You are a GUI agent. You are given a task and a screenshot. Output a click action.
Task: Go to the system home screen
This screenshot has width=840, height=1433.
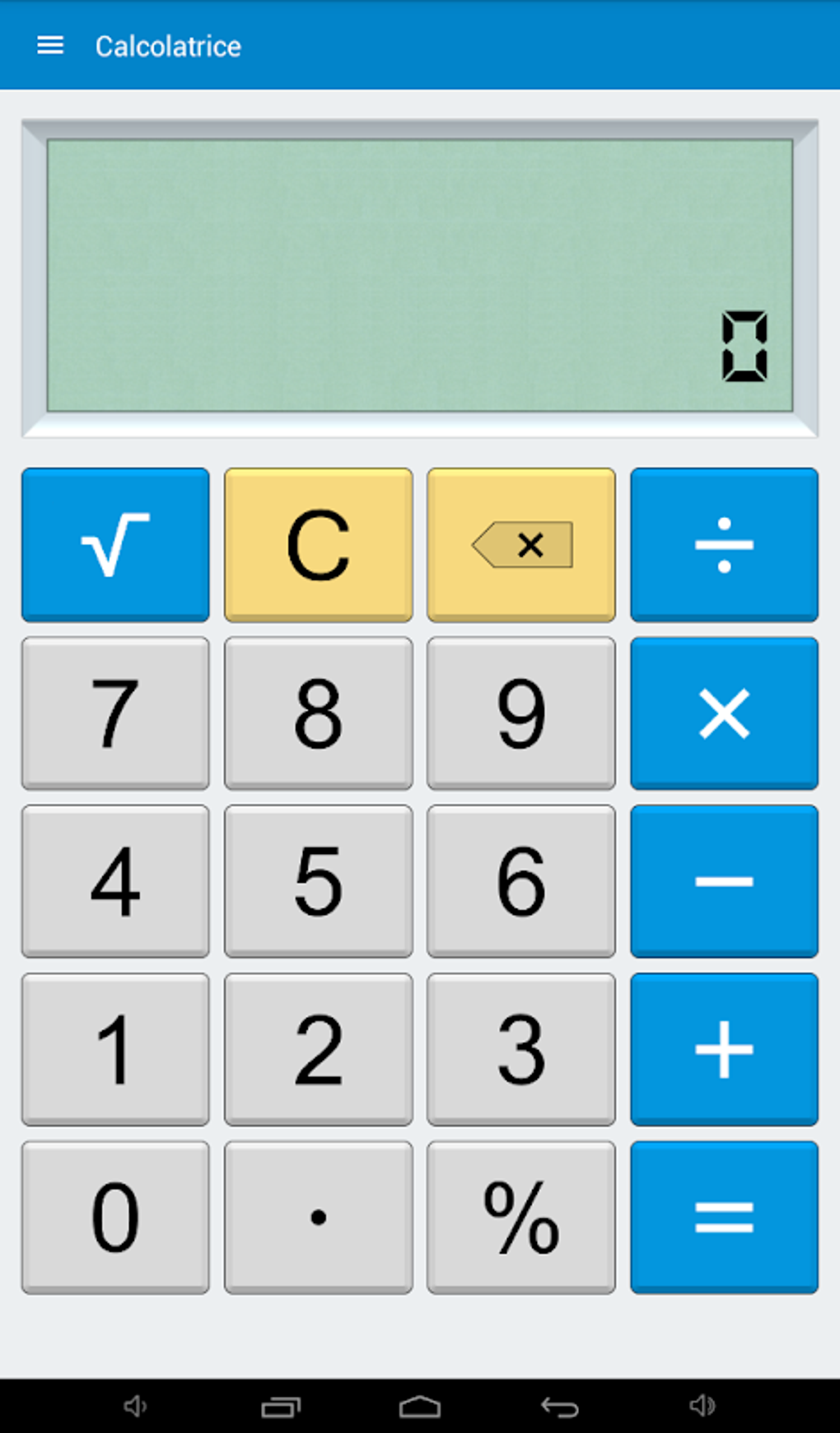[420, 1407]
